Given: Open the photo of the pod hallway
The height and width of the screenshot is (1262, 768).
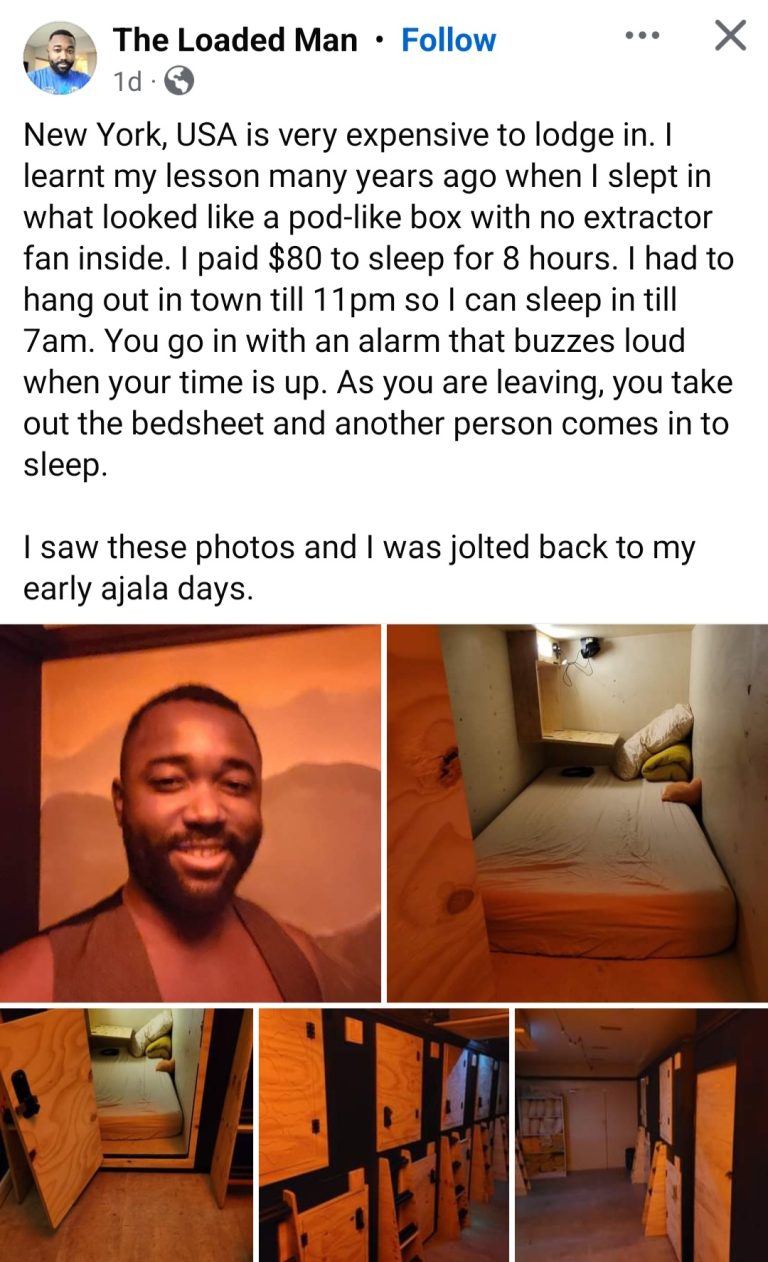Looking at the screenshot, I should (641, 1134).
